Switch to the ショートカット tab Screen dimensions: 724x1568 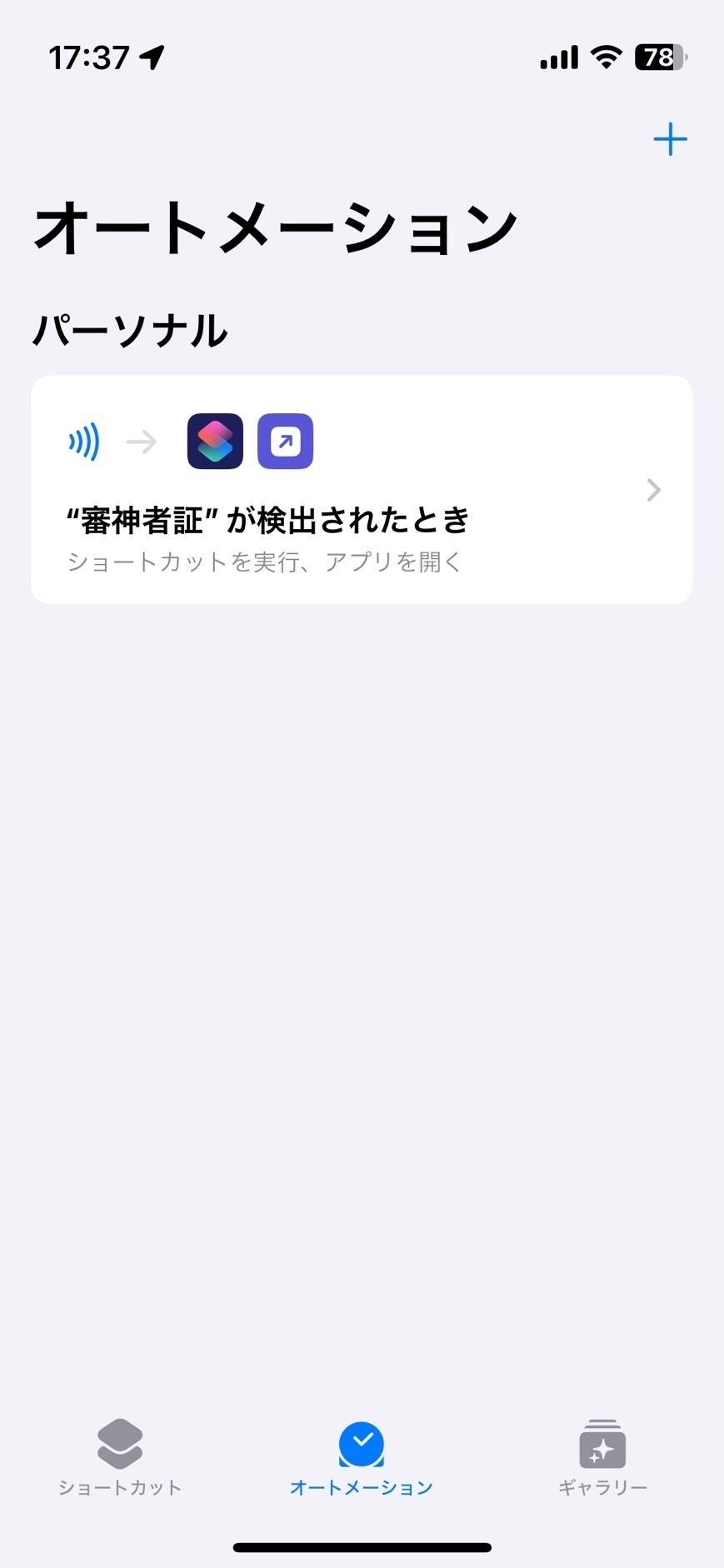tap(120, 1458)
